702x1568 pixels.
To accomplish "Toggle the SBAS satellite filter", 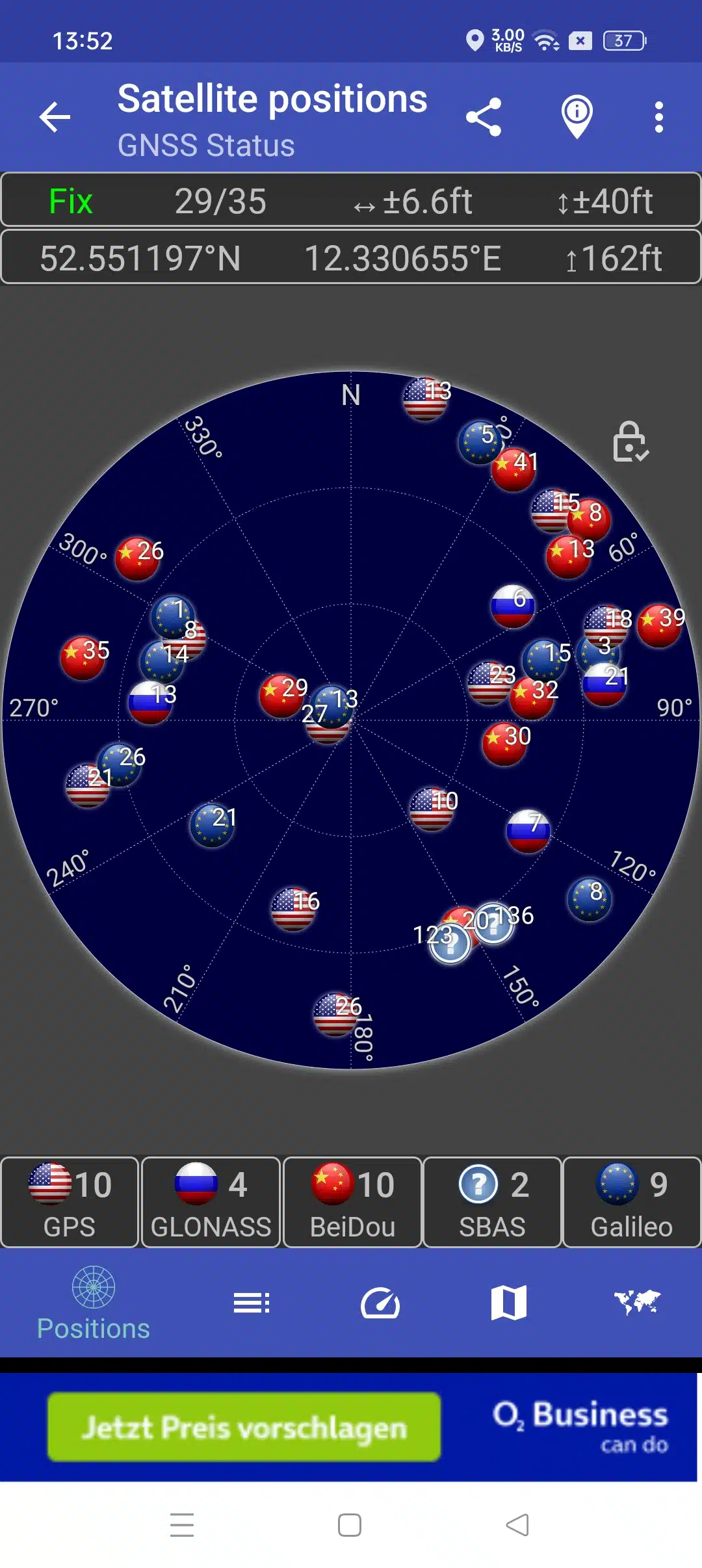I will [x=492, y=1202].
